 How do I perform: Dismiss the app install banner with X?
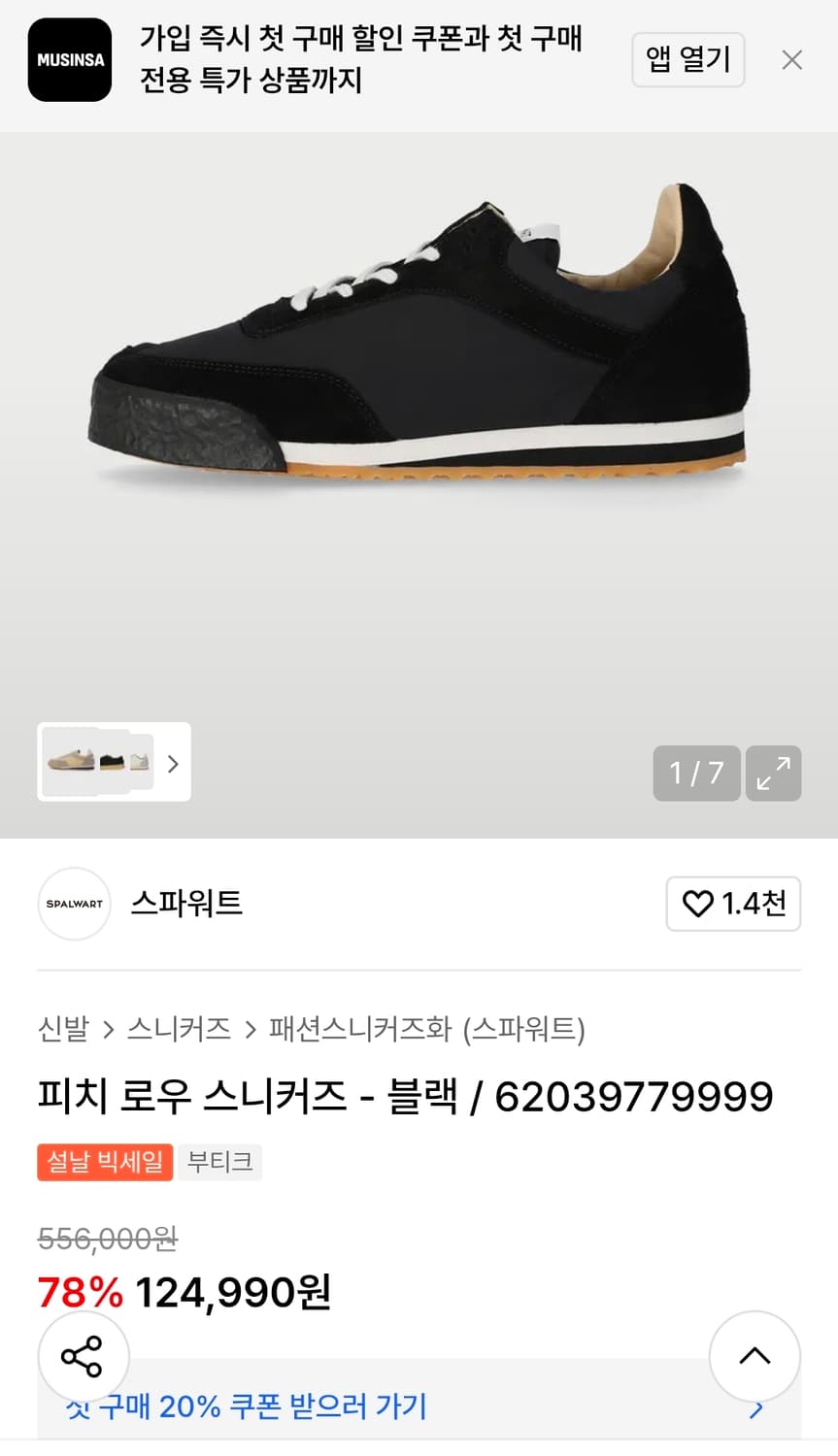(791, 60)
